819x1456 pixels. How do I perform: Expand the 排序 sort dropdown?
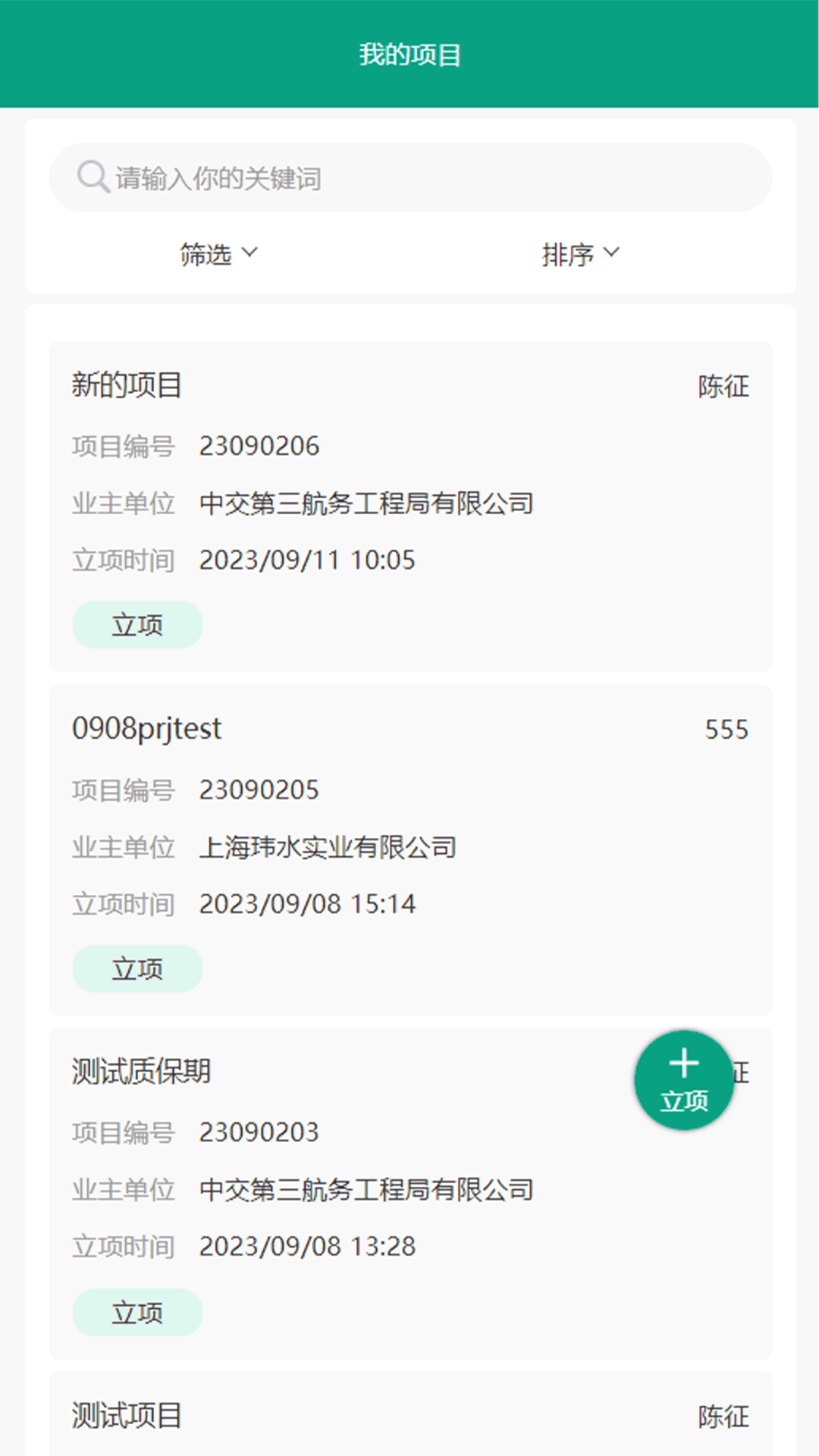tap(580, 254)
